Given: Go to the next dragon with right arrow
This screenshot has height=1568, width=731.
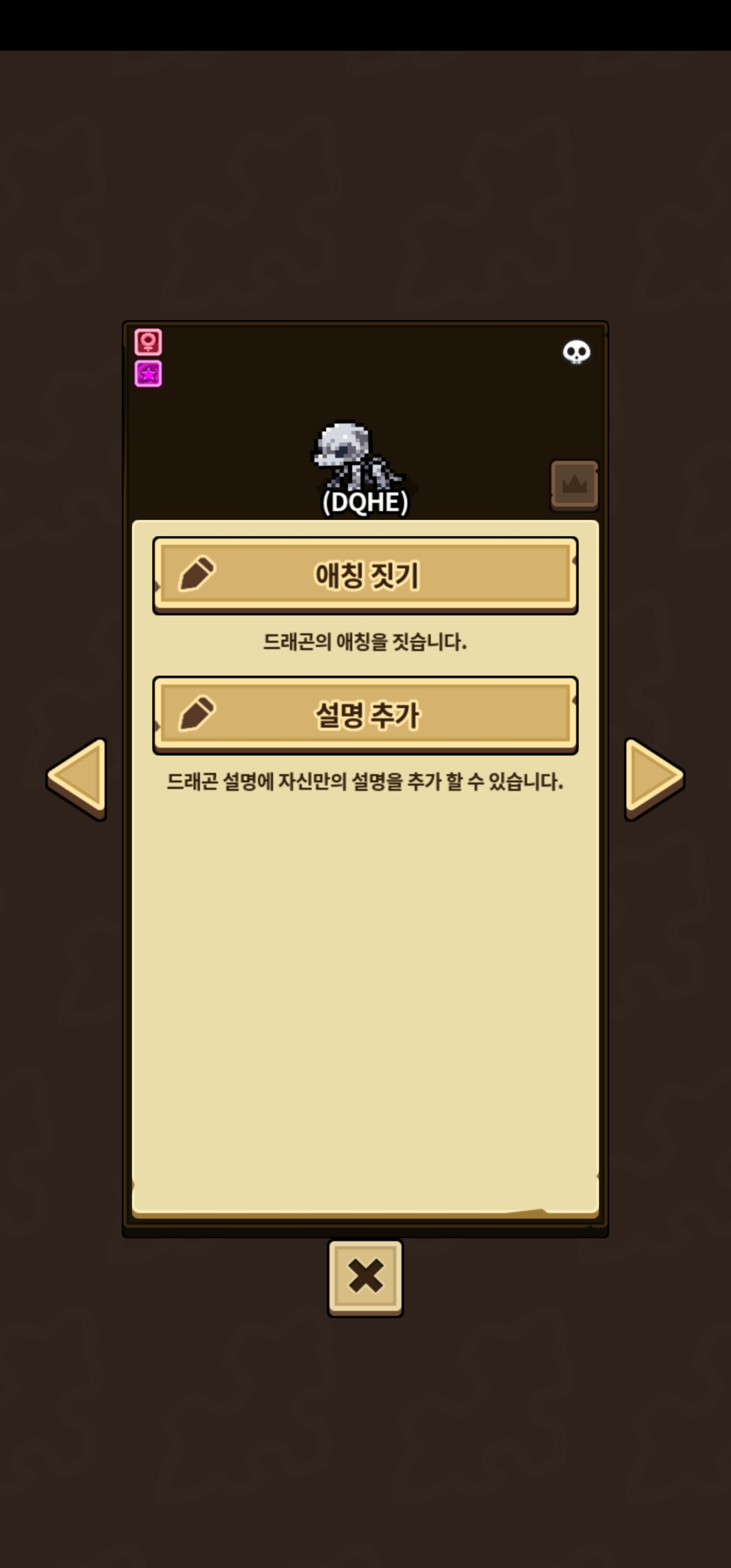Looking at the screenshot, I should (654, 778).
